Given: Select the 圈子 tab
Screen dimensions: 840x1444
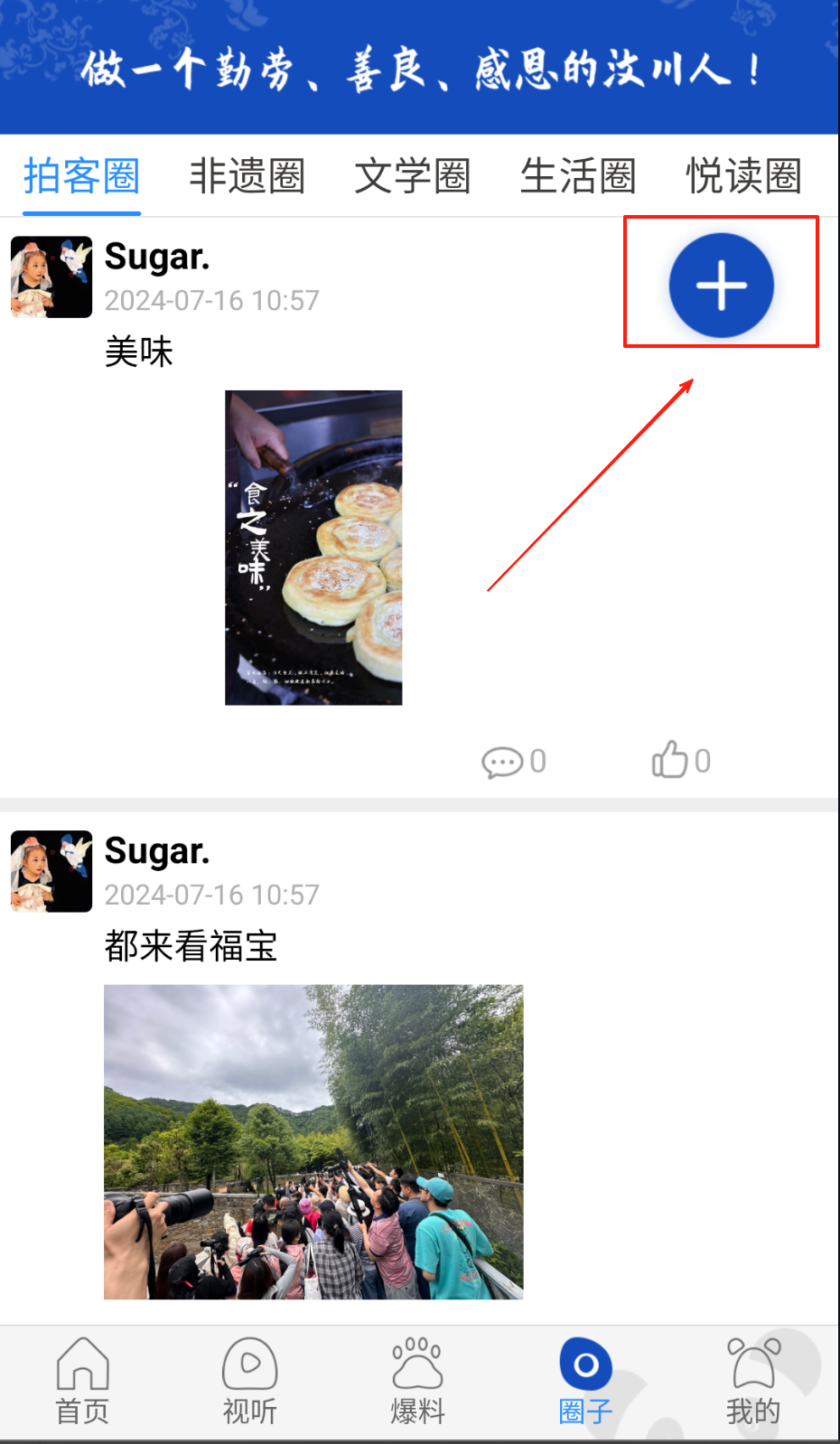Looking at the screenshot, I should coord(585,1383).
